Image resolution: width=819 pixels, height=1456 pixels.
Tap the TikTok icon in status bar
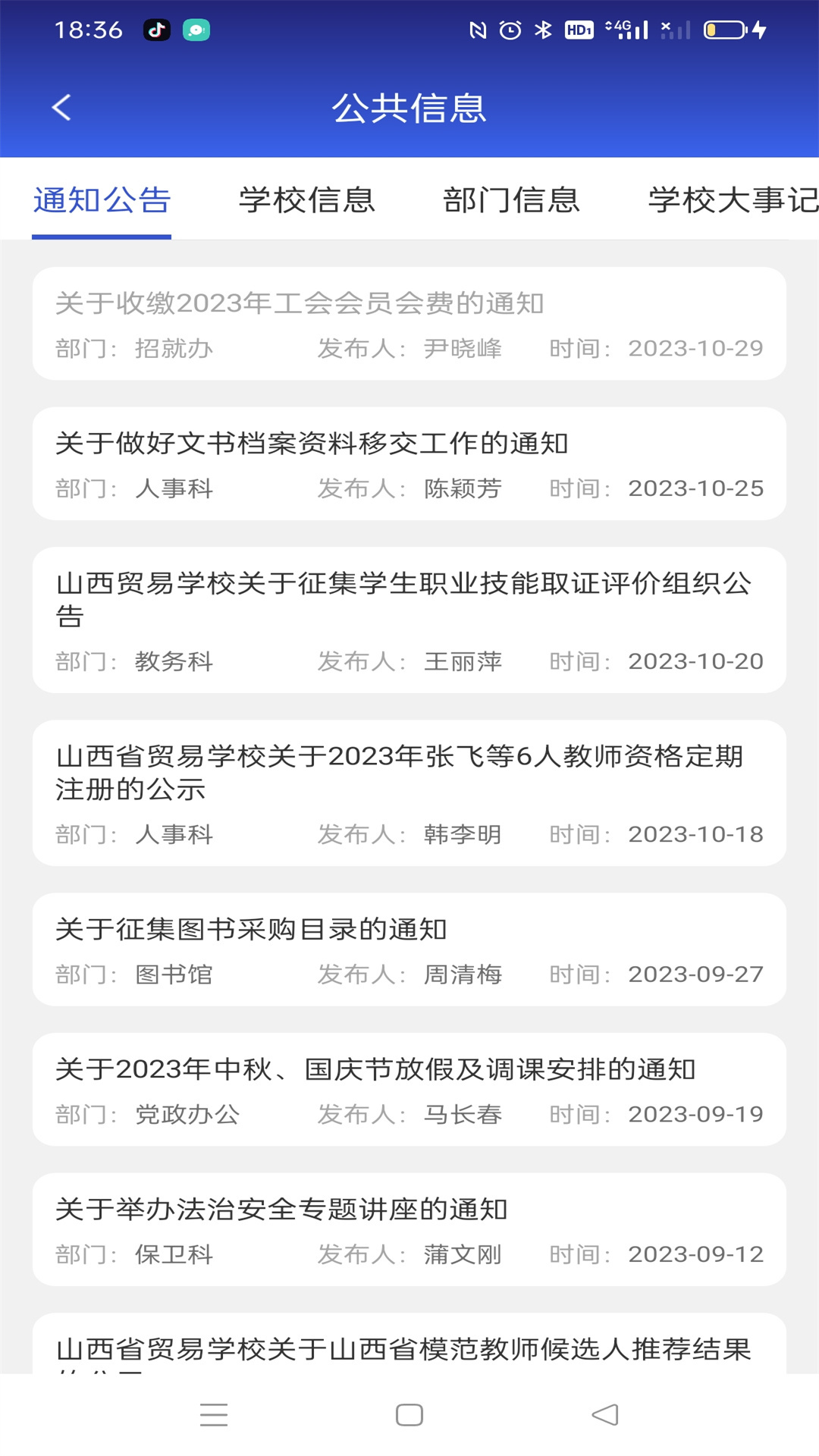[x=157, y=30]
